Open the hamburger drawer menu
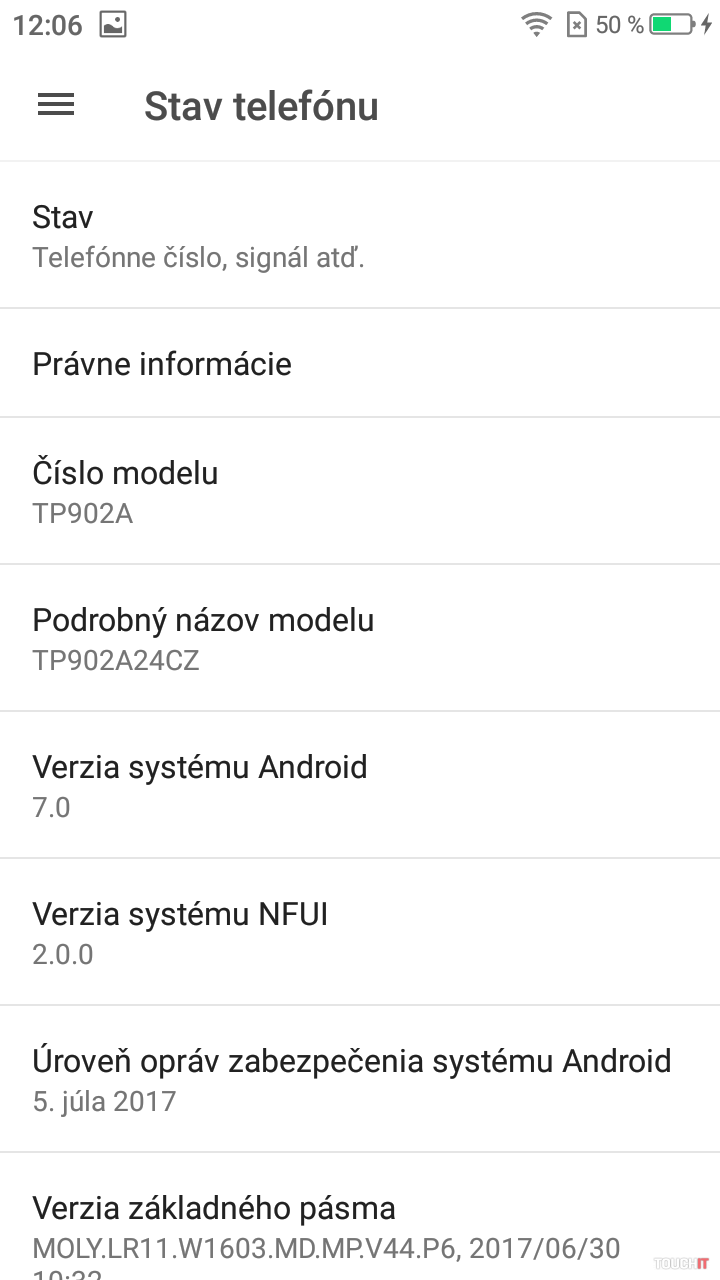 56,105
